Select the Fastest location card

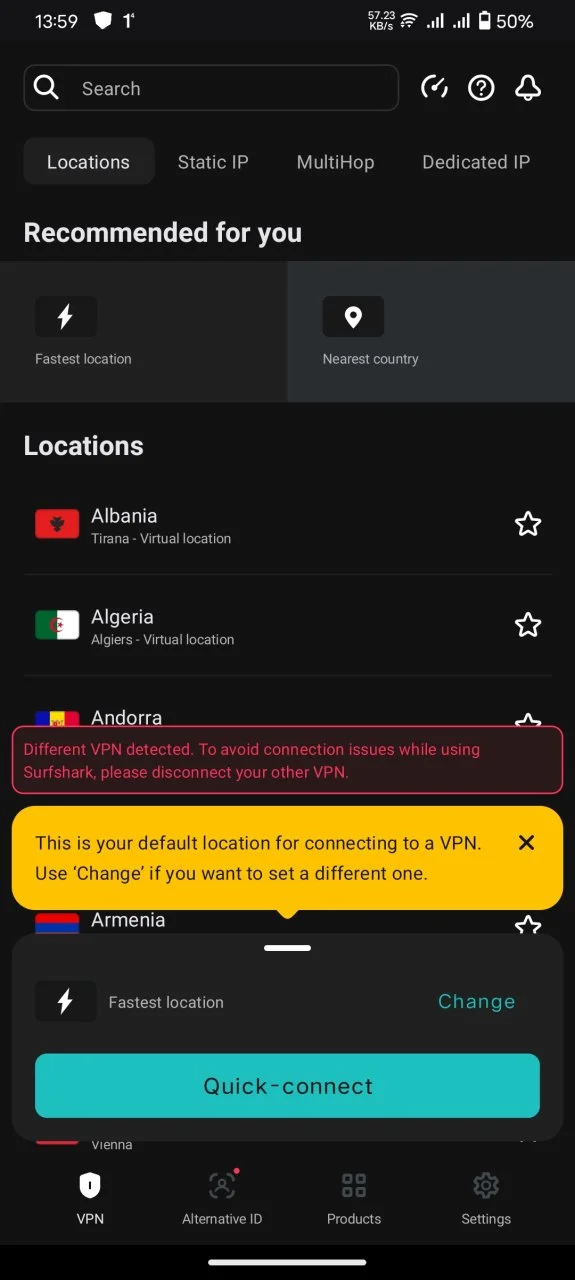coord(144,332)
